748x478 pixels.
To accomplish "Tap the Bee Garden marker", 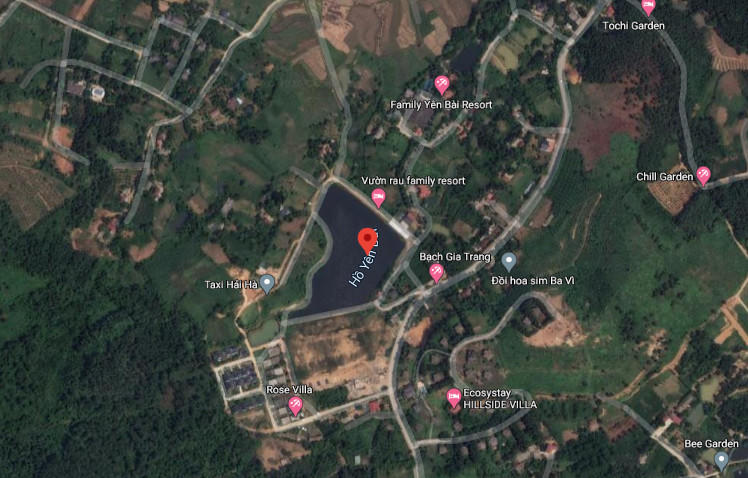I will click(x=722, y=460).
